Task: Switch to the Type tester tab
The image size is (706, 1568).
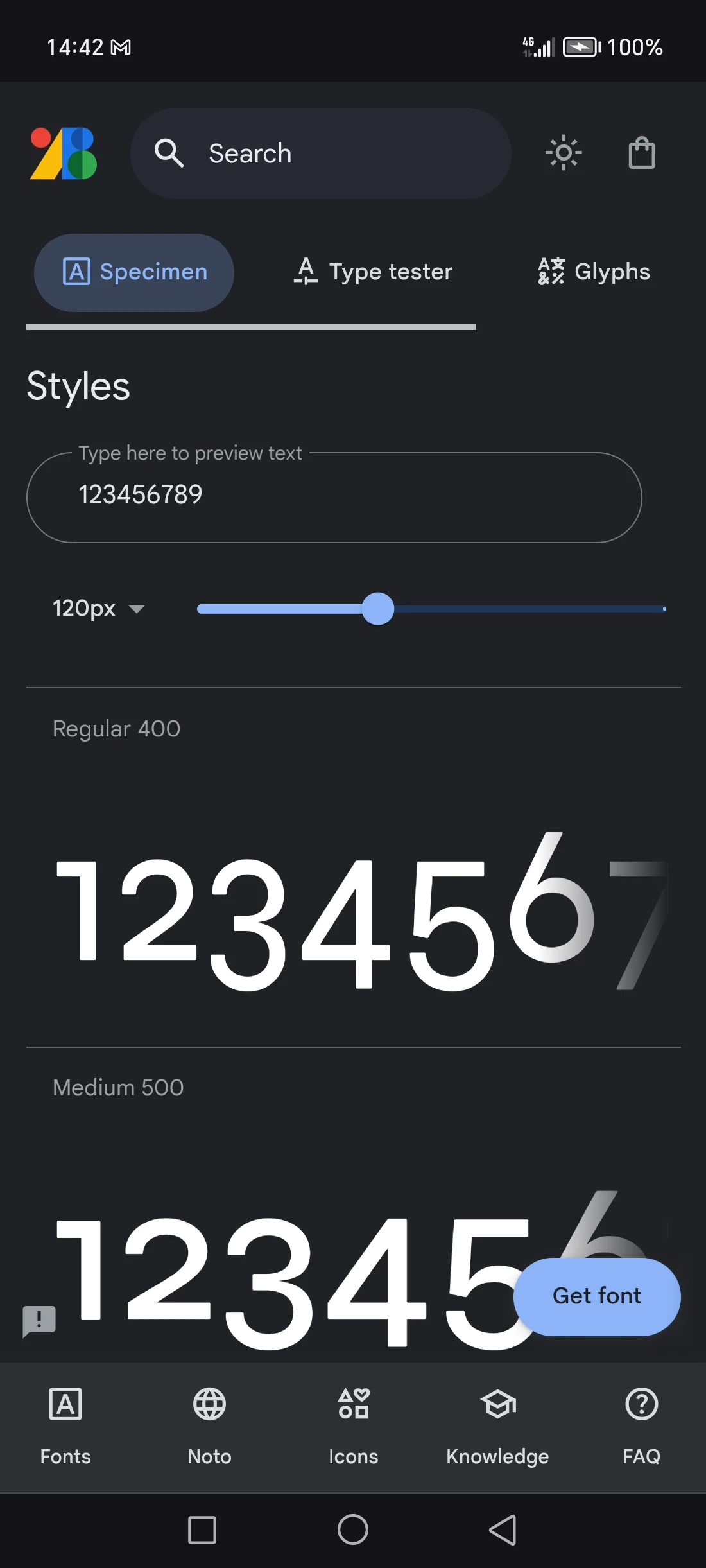Action: pos(374,272)
